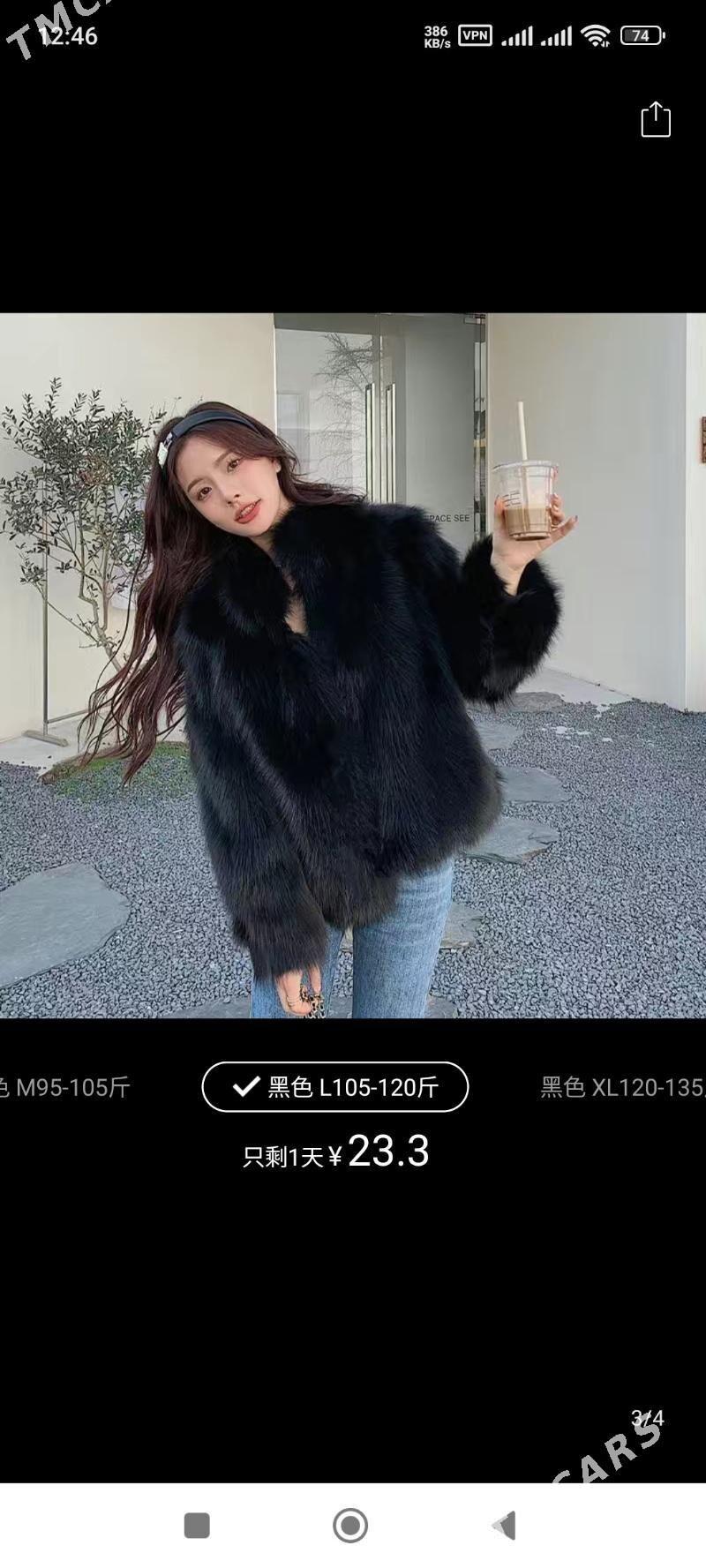The image size is (706, 1568).
Task: Share this product image
Action: coord(655,120)
